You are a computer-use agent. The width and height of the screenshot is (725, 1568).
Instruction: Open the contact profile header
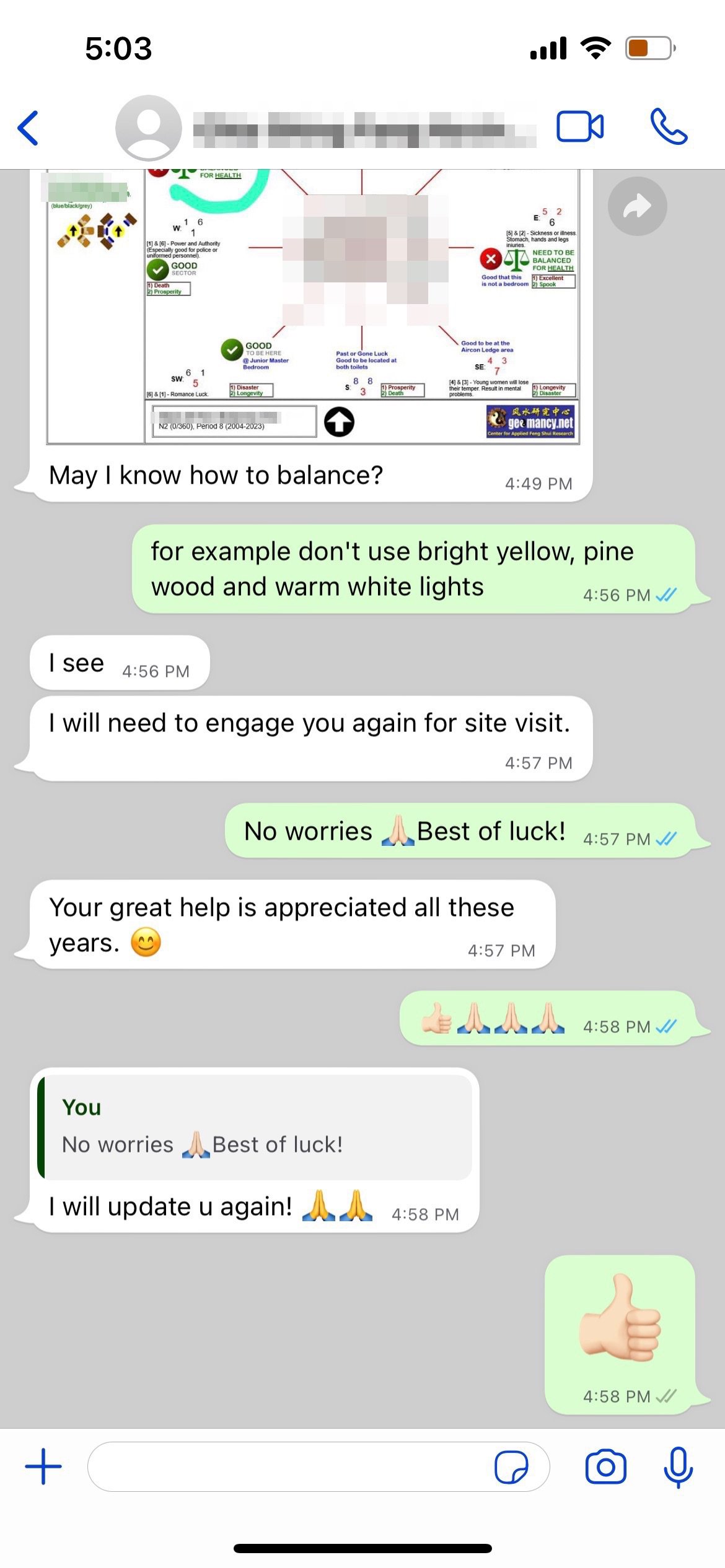[x=347, y=129]
